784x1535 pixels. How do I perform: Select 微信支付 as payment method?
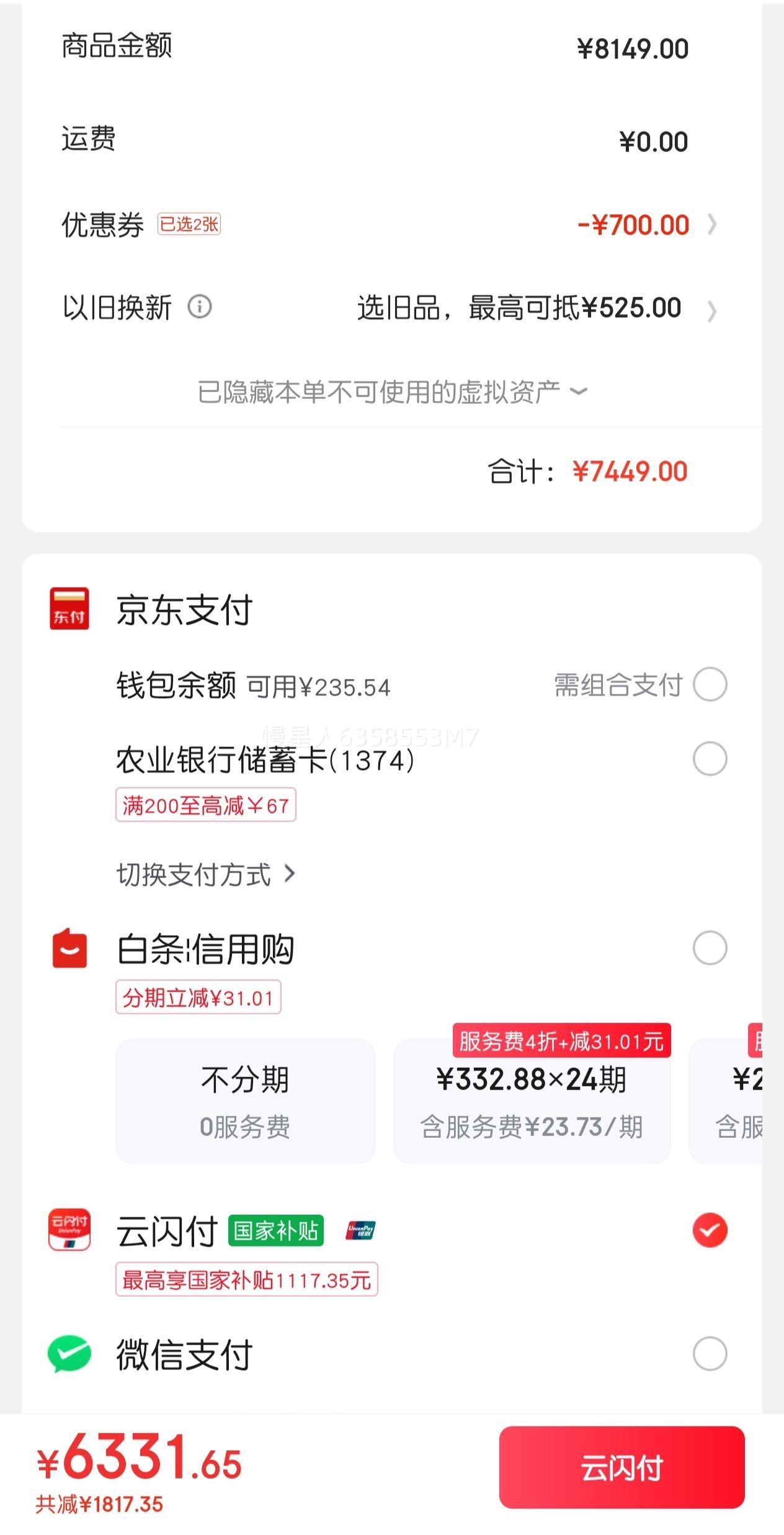click(710, 1353)
